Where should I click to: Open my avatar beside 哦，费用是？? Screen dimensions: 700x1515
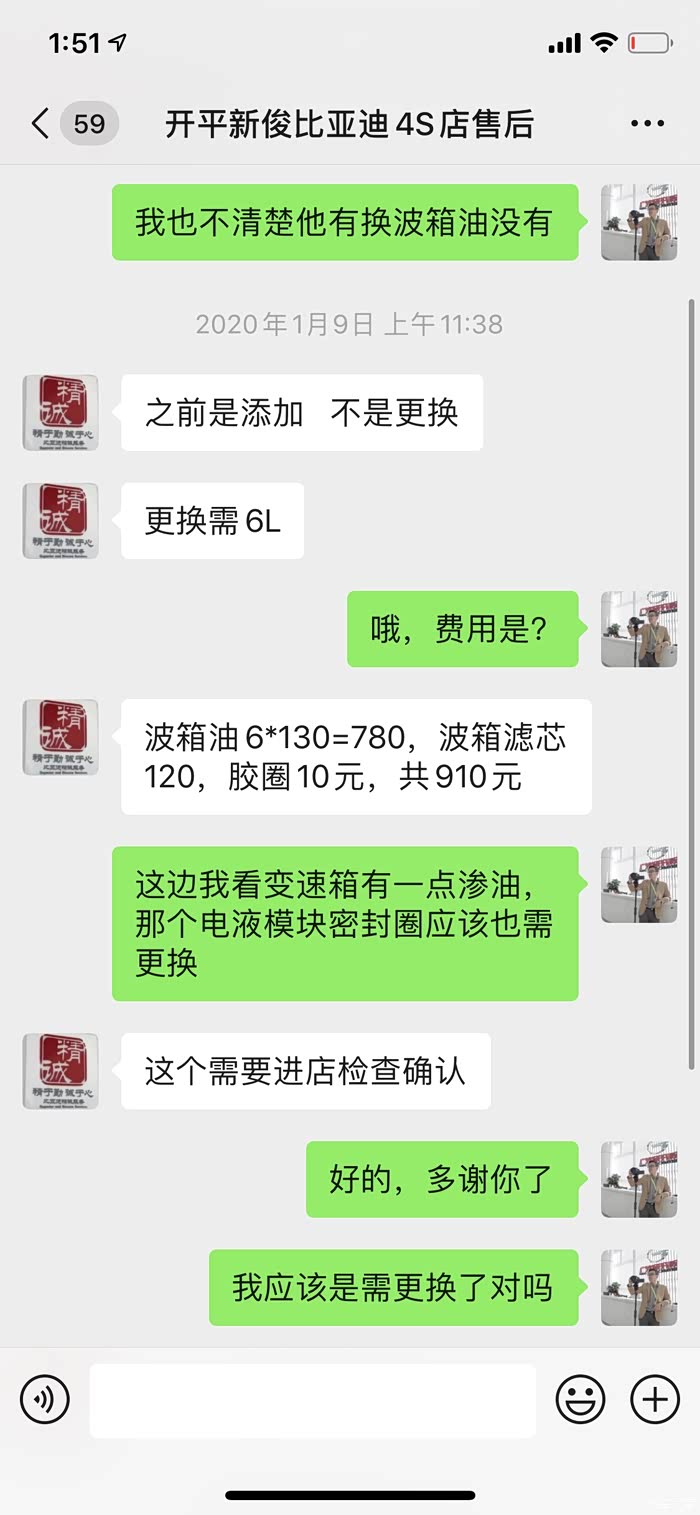point(639,629)
